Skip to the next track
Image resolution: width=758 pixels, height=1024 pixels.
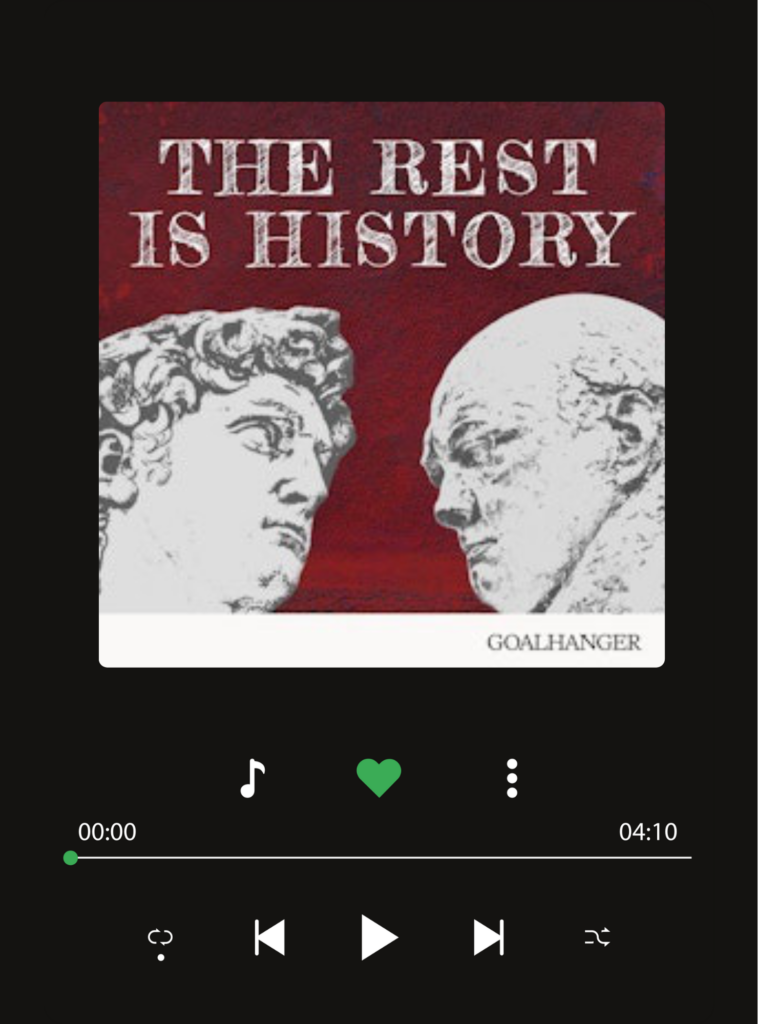(488, 938)
